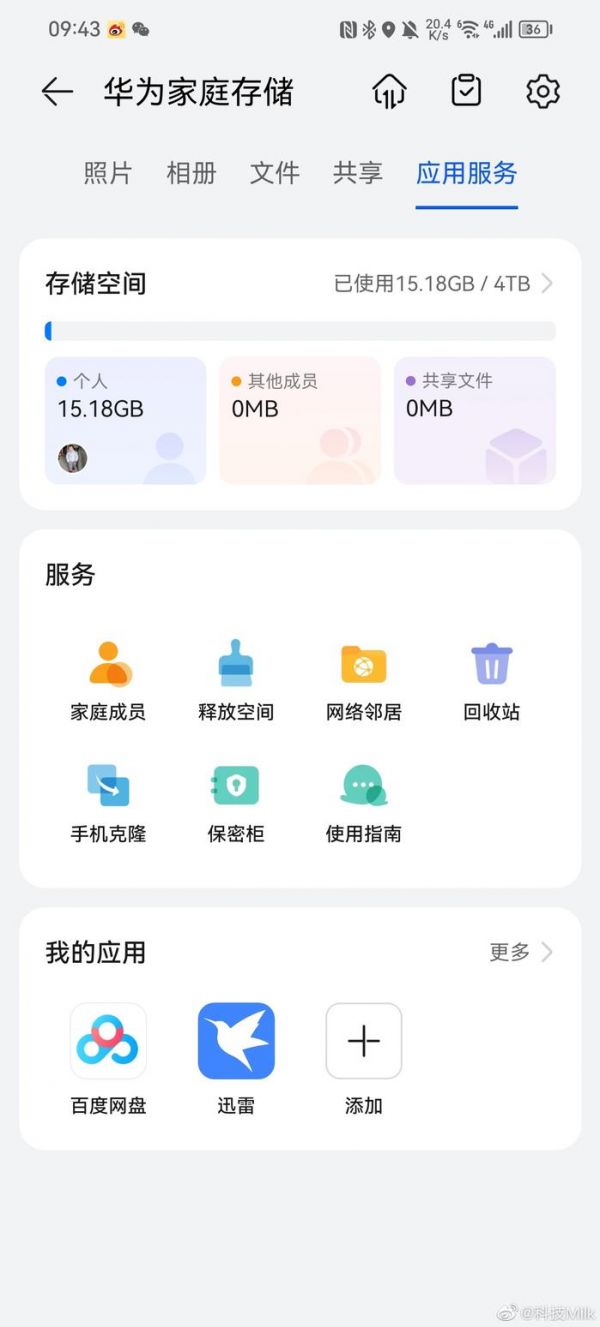Image resolution: width=600 pixels, height=1327 pixels.
Task: Open 释放空间 to free up space
Action: tap(236, 680)
